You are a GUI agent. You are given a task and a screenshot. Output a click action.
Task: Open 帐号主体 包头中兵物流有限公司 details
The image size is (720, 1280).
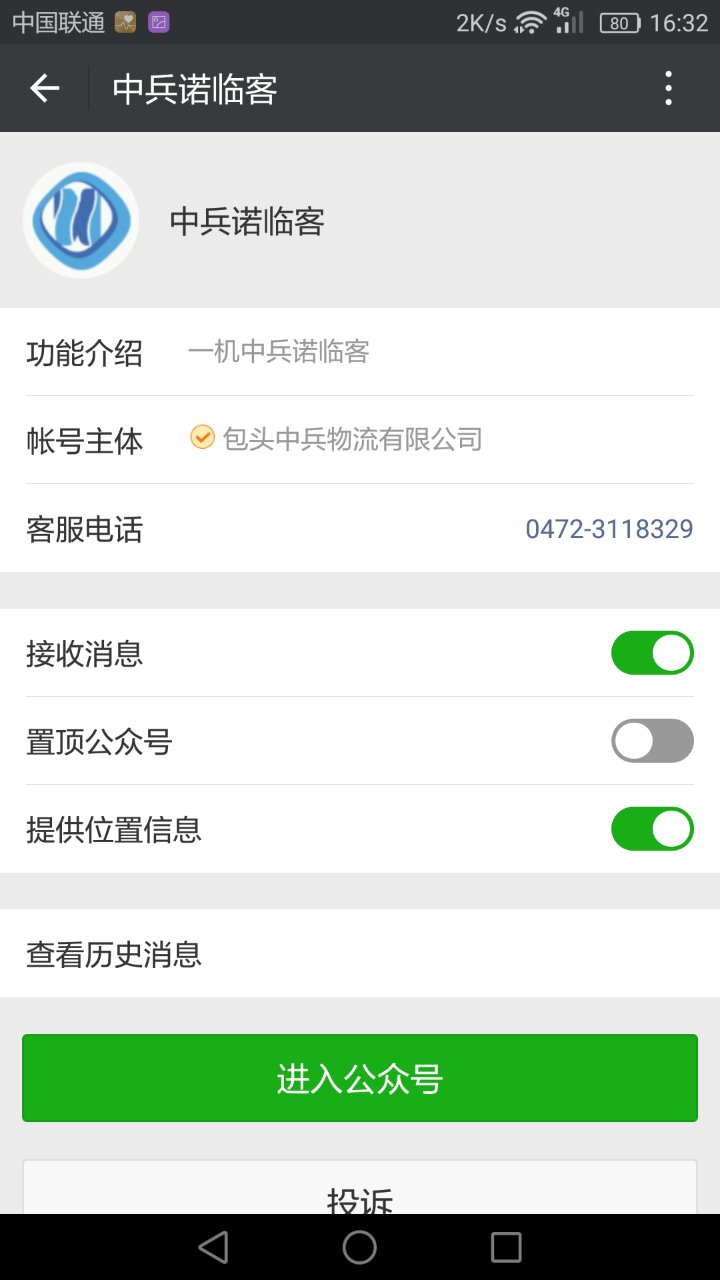[360, 439]
